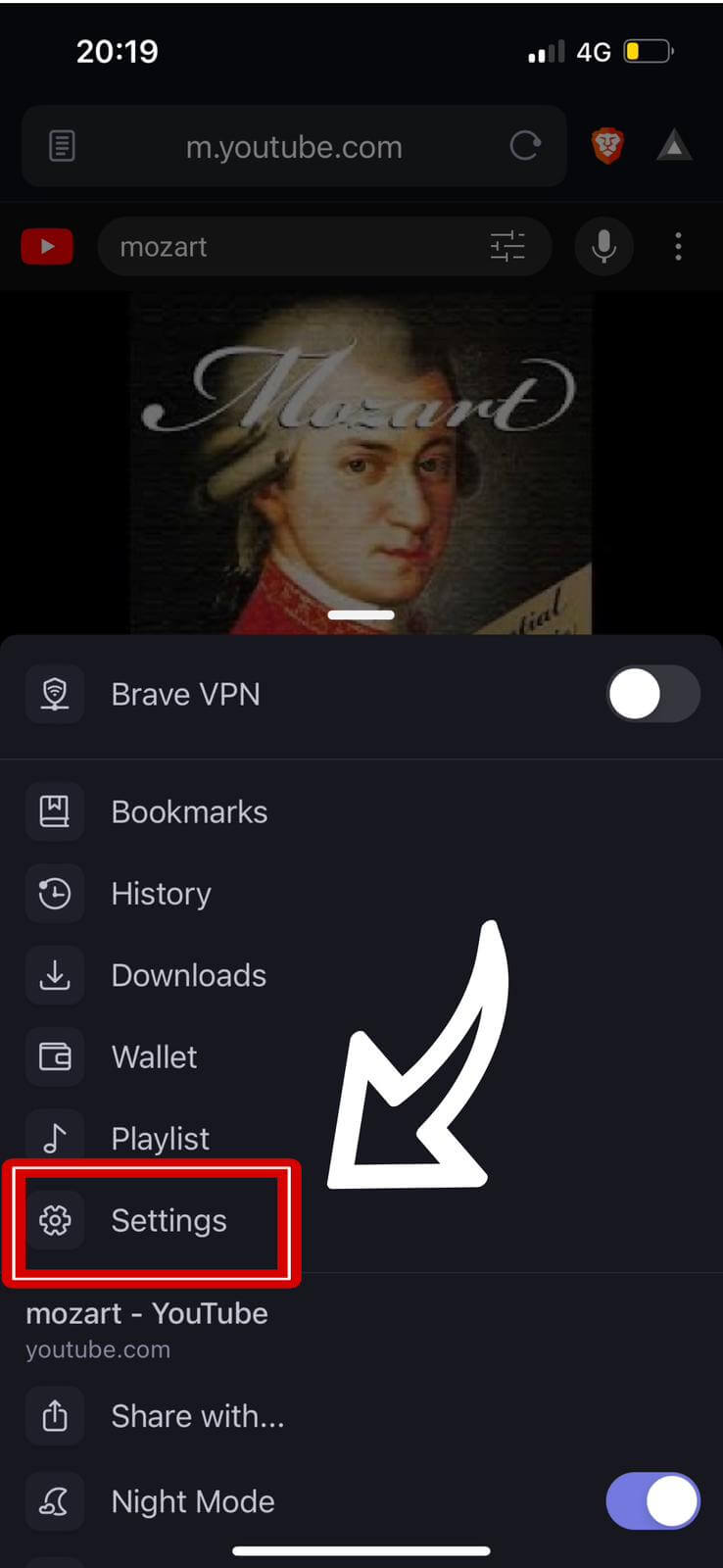This screenshot has height=1568, width=723.
Task: Open YouTube's three-dot options menu
Action: point(678,246)
